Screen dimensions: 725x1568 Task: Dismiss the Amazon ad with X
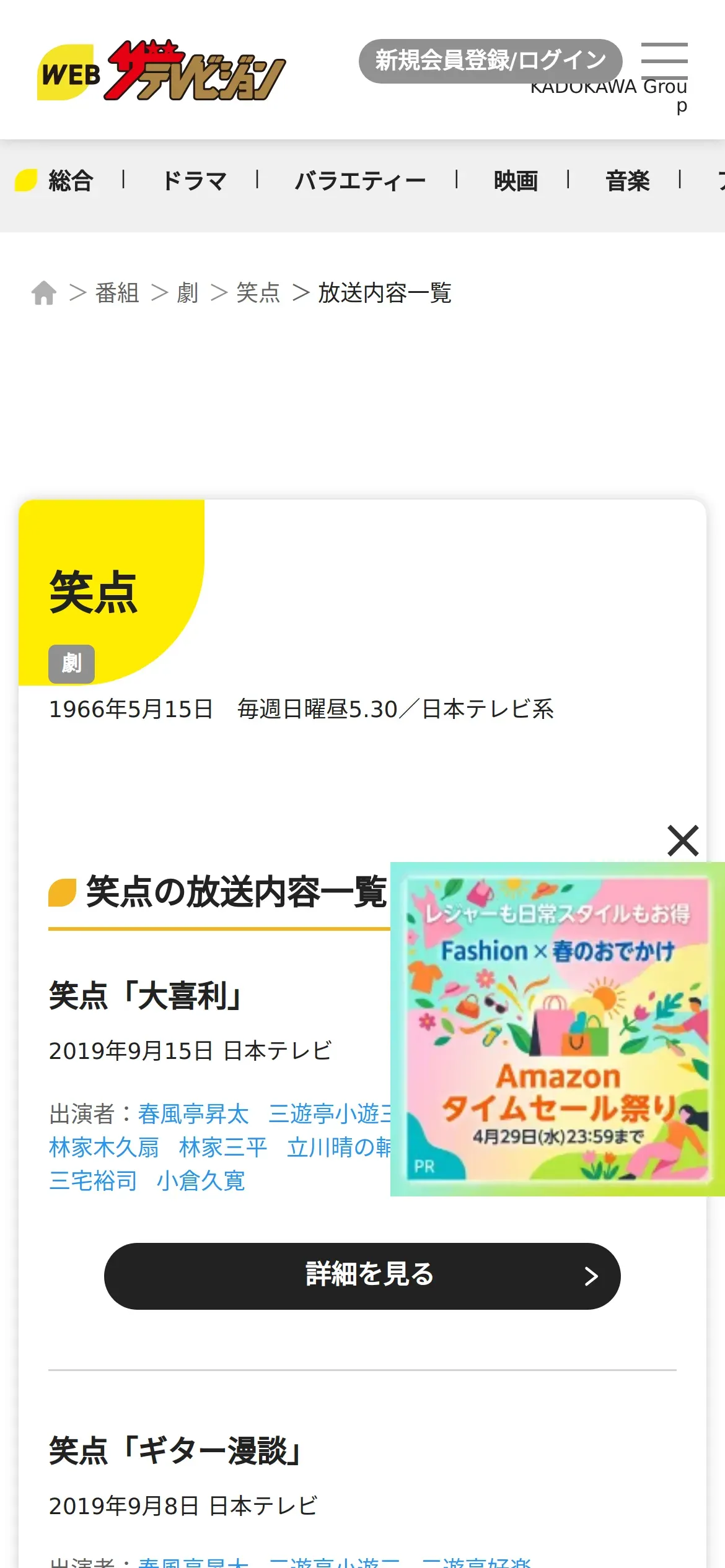(x=683, y=841)
